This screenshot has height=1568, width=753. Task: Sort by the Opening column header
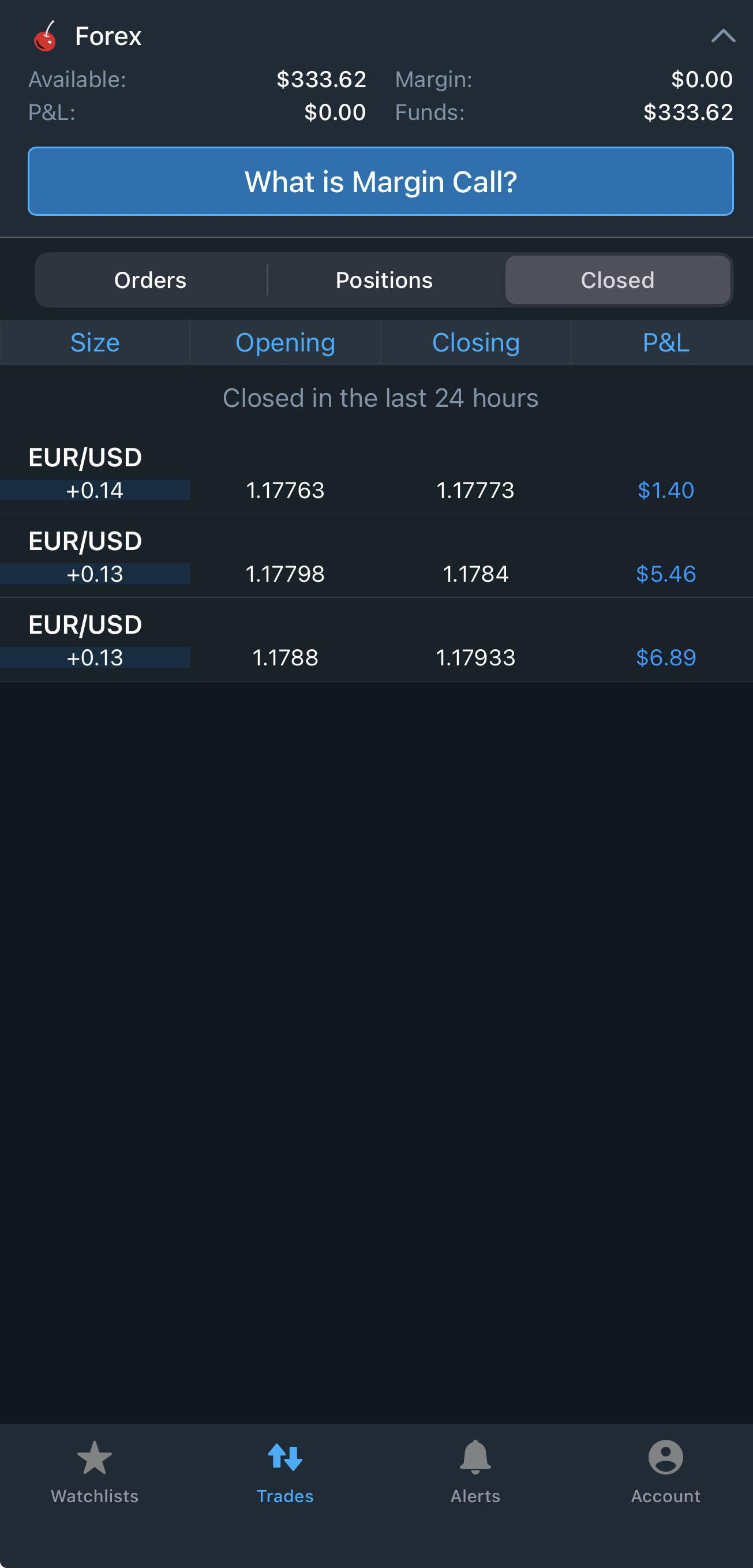[x=285, y=343]
